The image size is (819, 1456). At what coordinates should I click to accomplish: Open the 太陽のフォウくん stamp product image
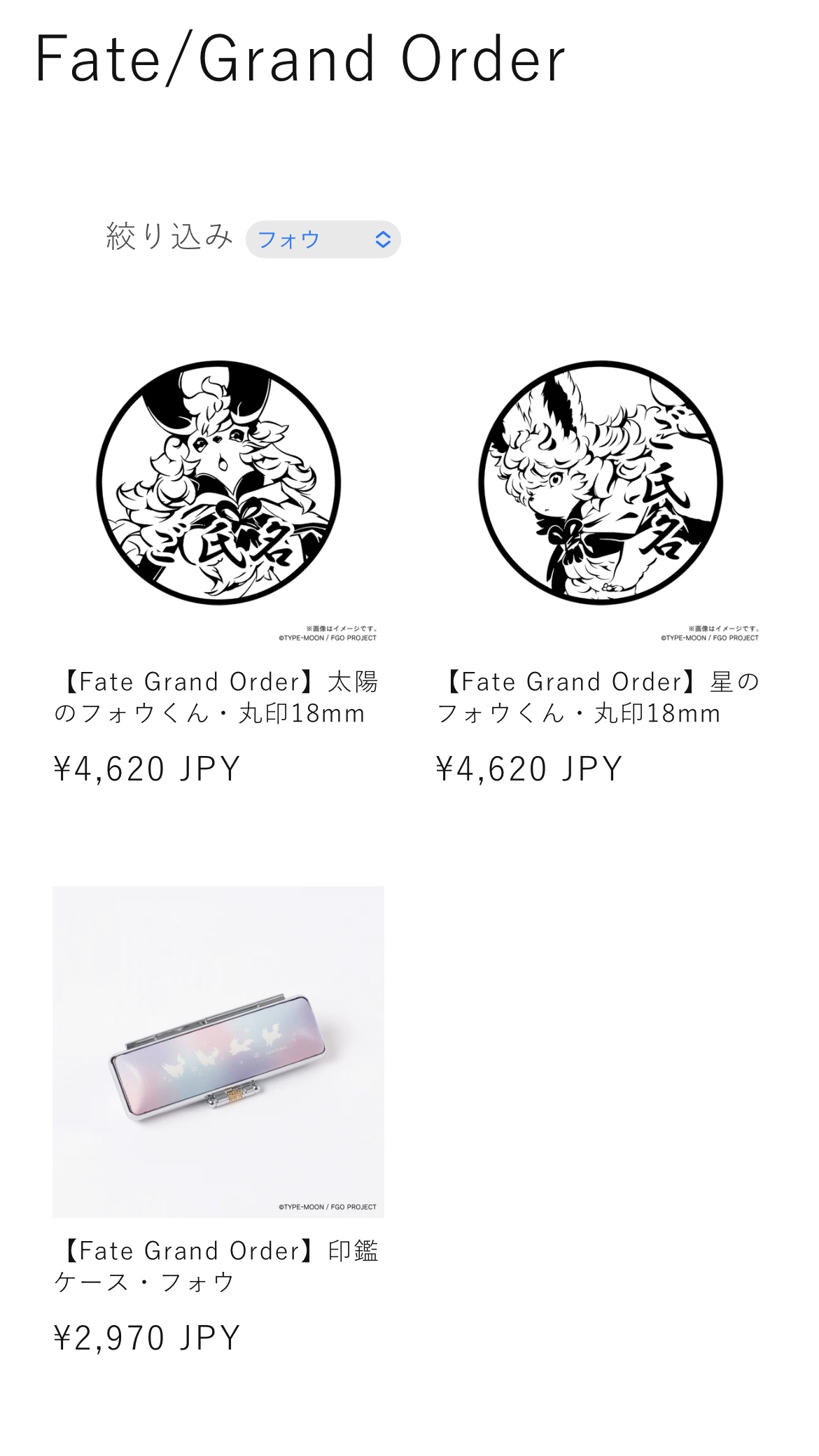pyautogui.click(x=218, y=483)
